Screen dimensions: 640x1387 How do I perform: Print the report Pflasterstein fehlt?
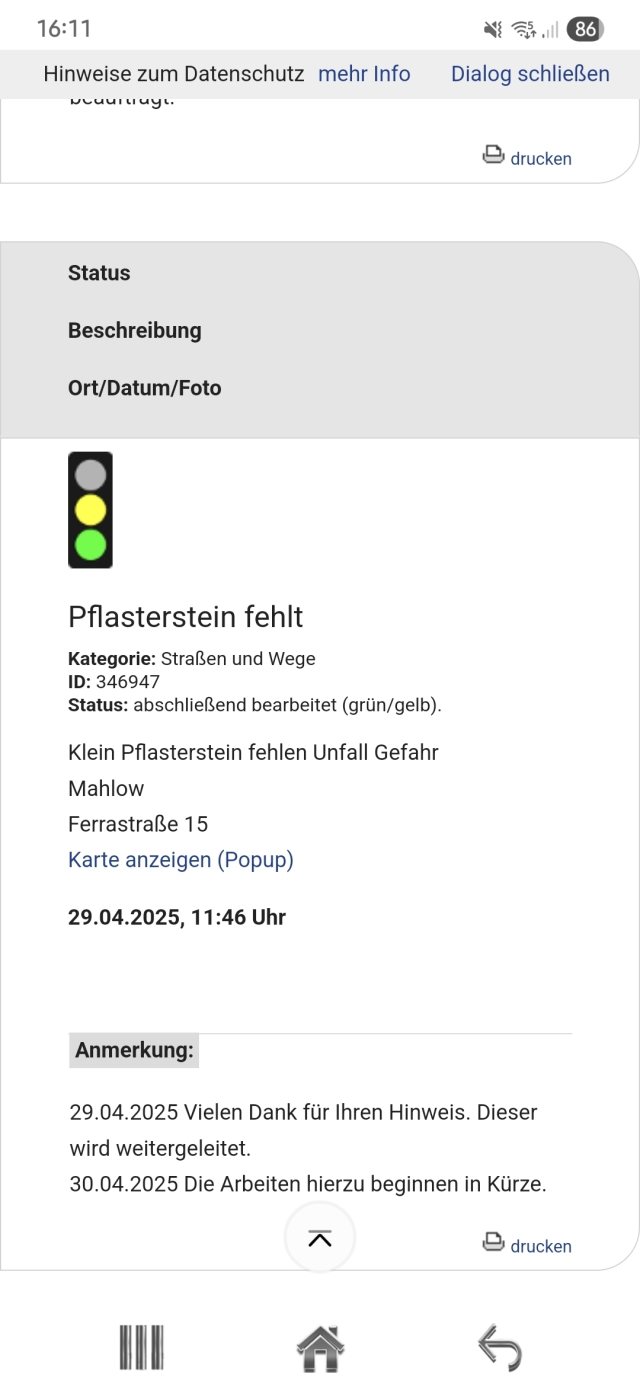tap(528, 1245)
